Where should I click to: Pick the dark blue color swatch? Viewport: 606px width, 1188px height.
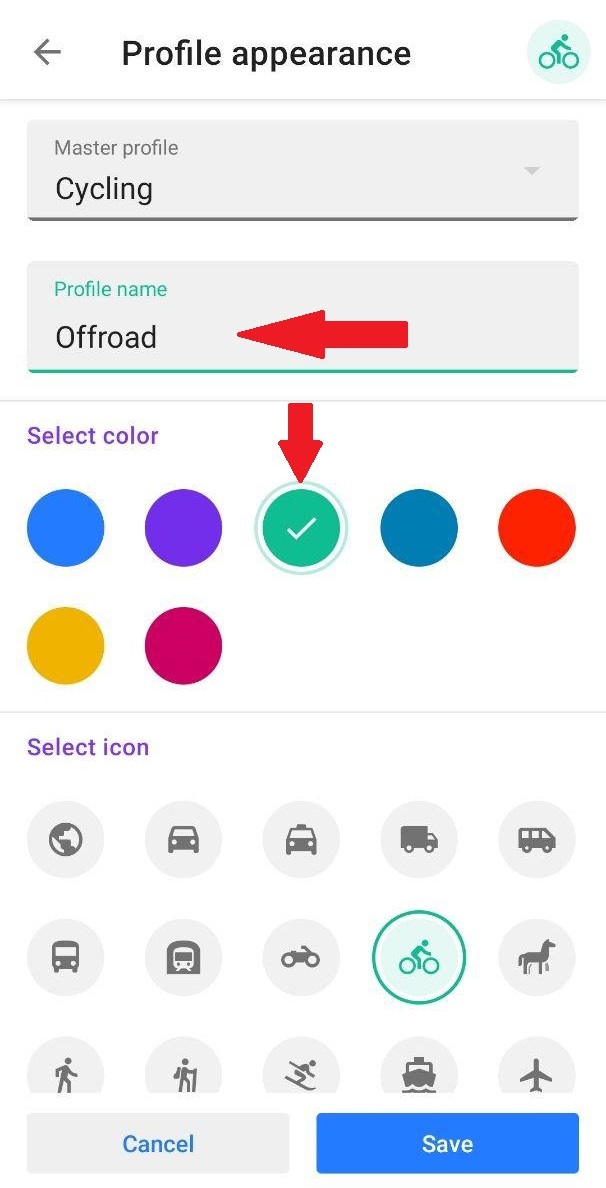[419, 528]
